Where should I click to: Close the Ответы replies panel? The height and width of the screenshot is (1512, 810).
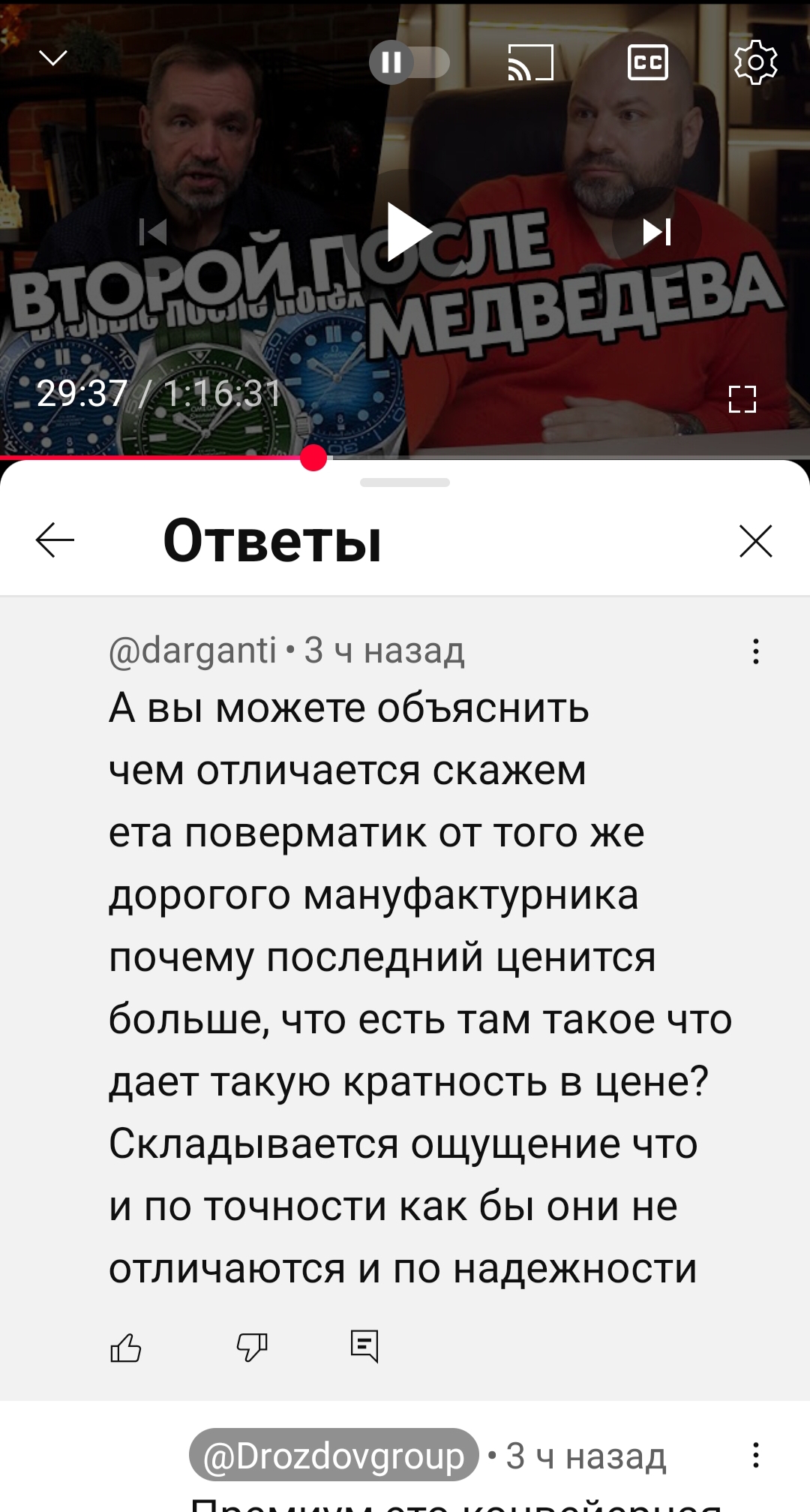pyautogui.click(x=755, y=541)
